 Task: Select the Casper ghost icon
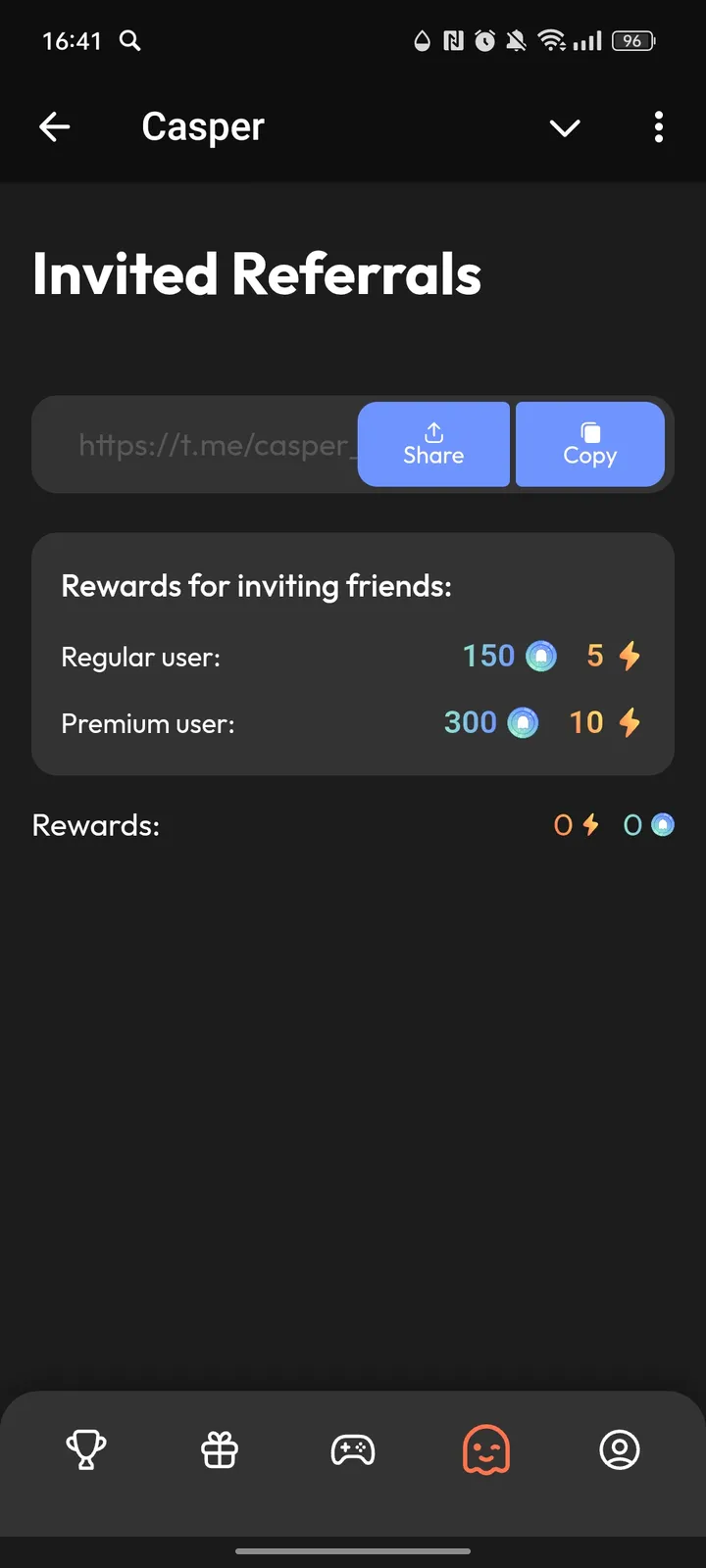pos(486,1450)
